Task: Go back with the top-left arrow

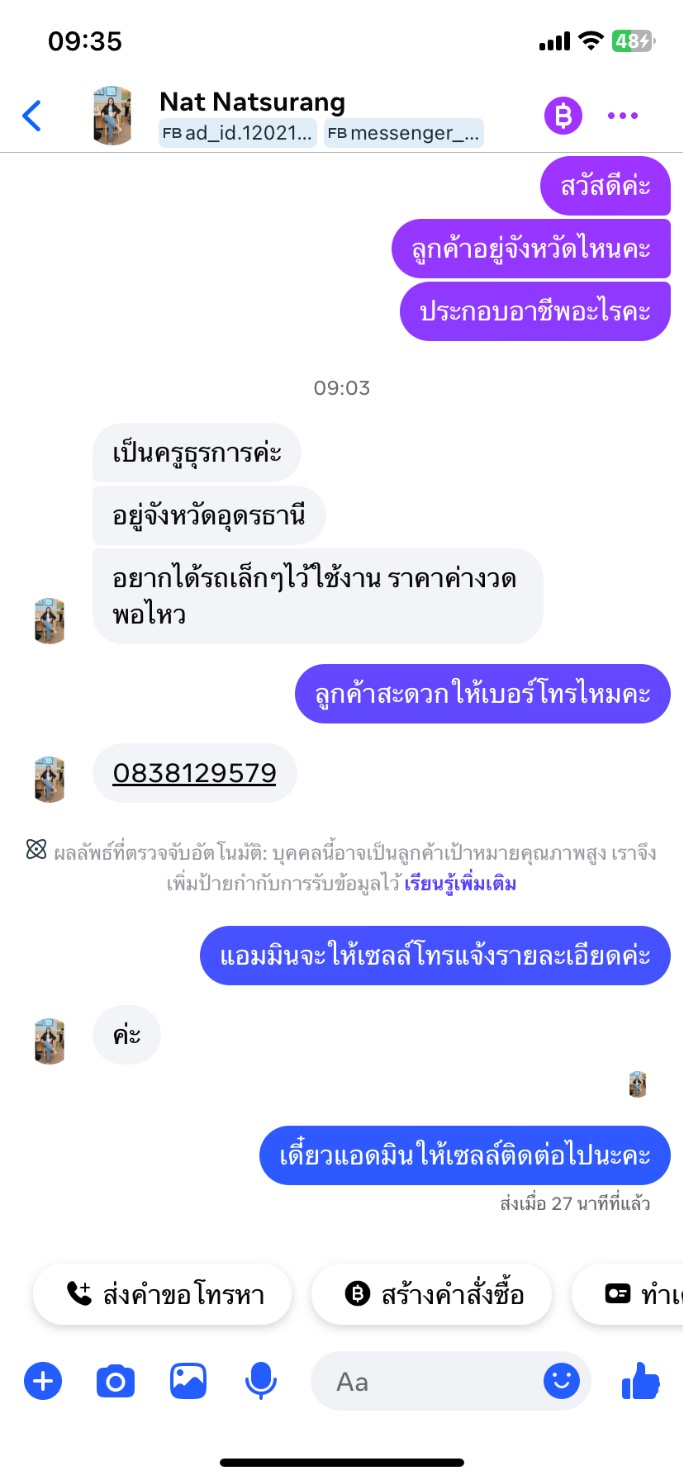Action: (32, 116)
